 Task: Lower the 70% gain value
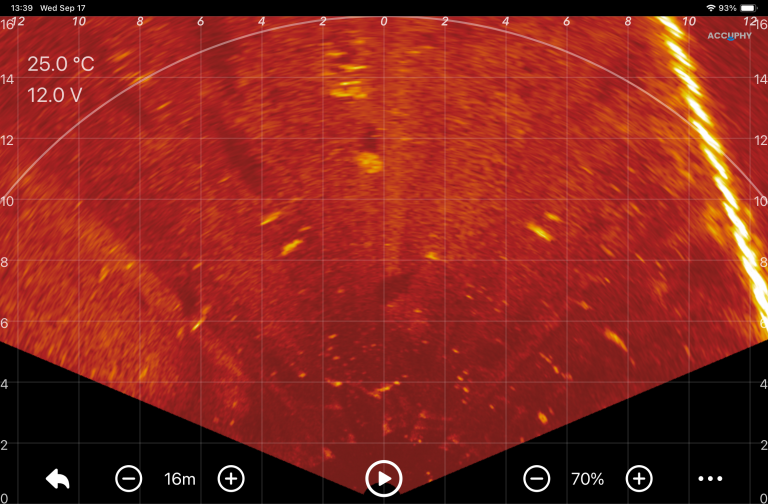coord(536,478)
